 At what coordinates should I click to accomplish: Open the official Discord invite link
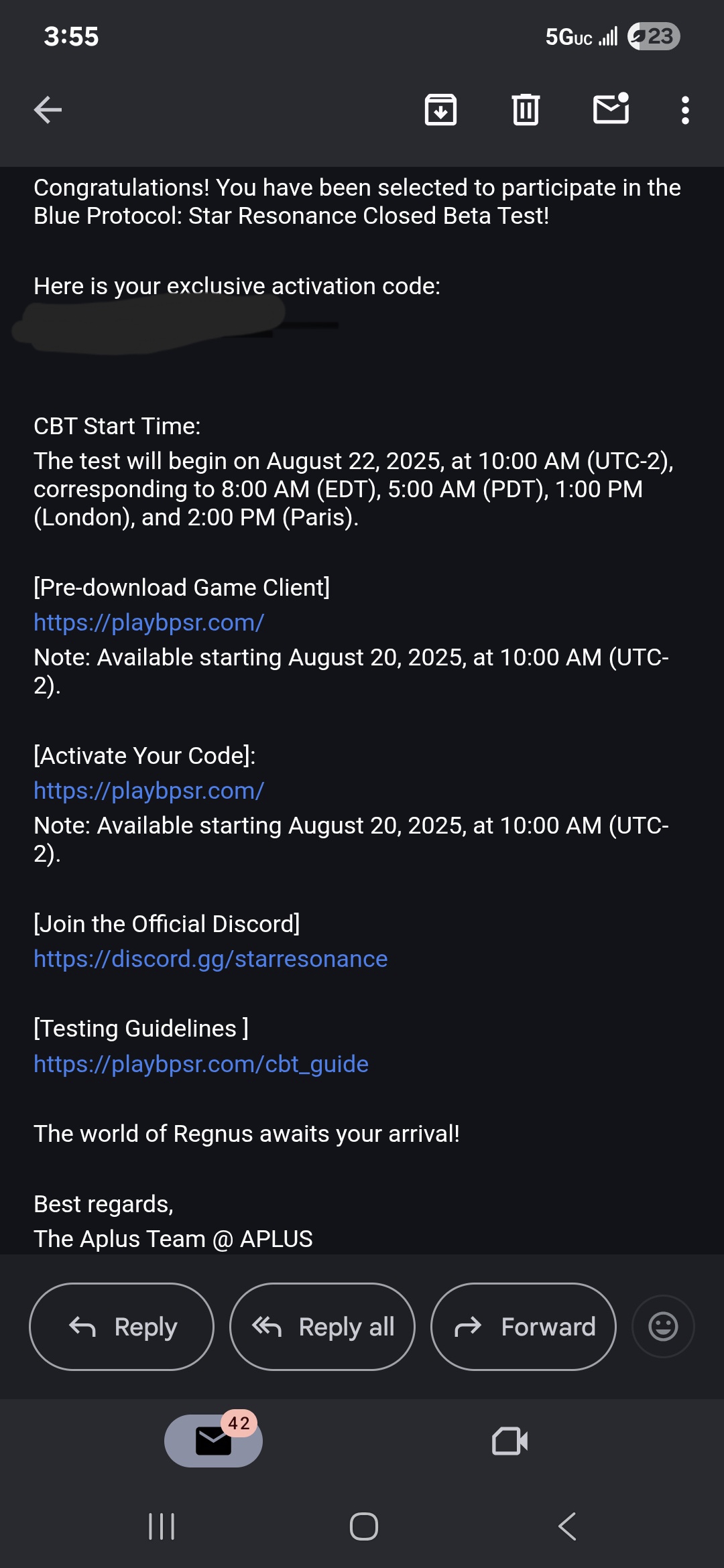tap(210, 959)
